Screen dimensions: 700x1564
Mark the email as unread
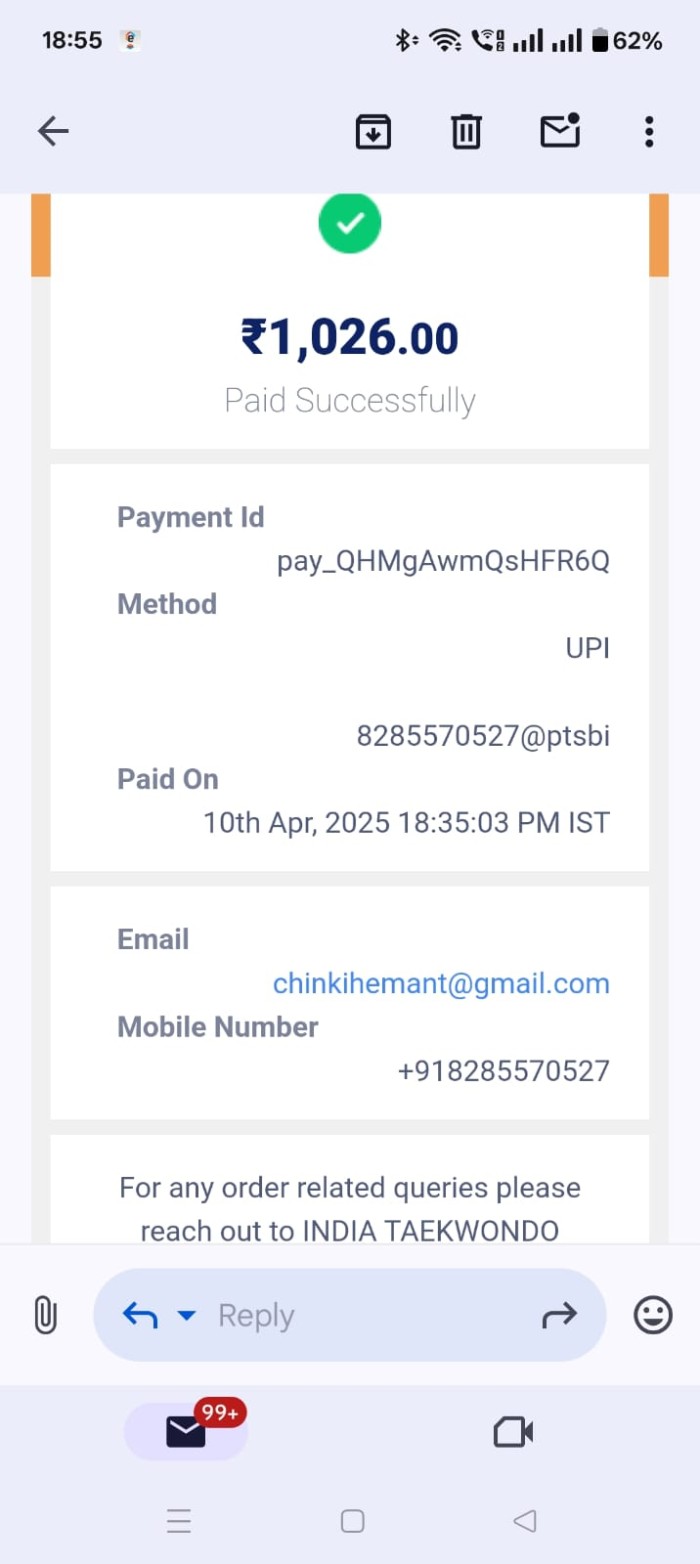click(560, 131)
